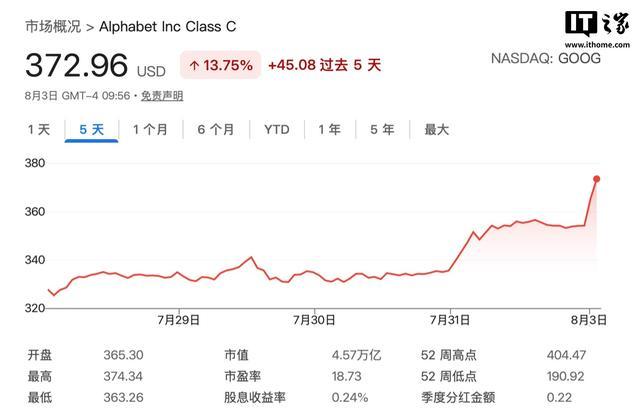Select the YTD tab

(x=277, y=130)
